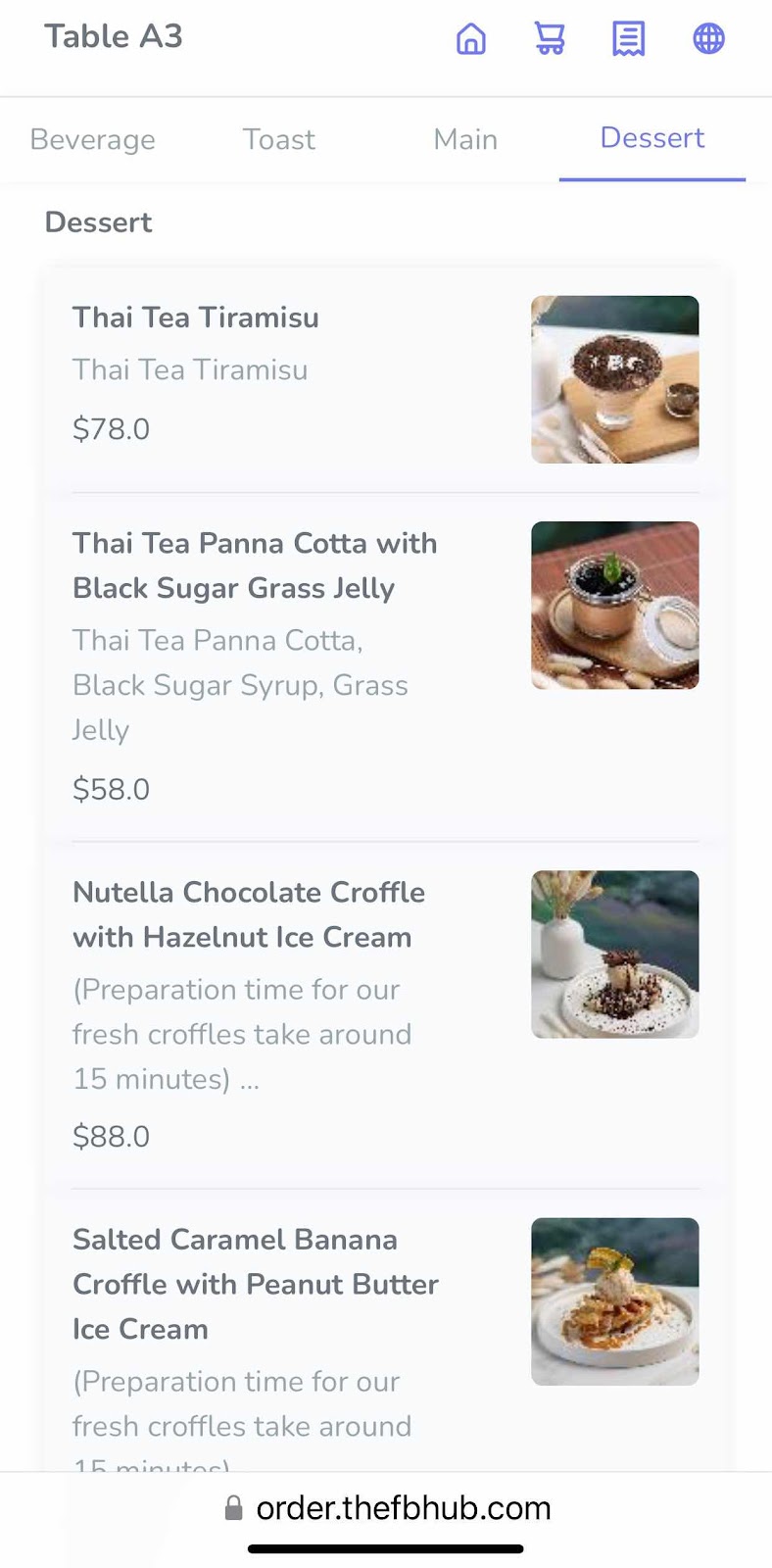Switch to the Beverage tab
Screen dimensions: 772x1568
[x=93, y=139]
